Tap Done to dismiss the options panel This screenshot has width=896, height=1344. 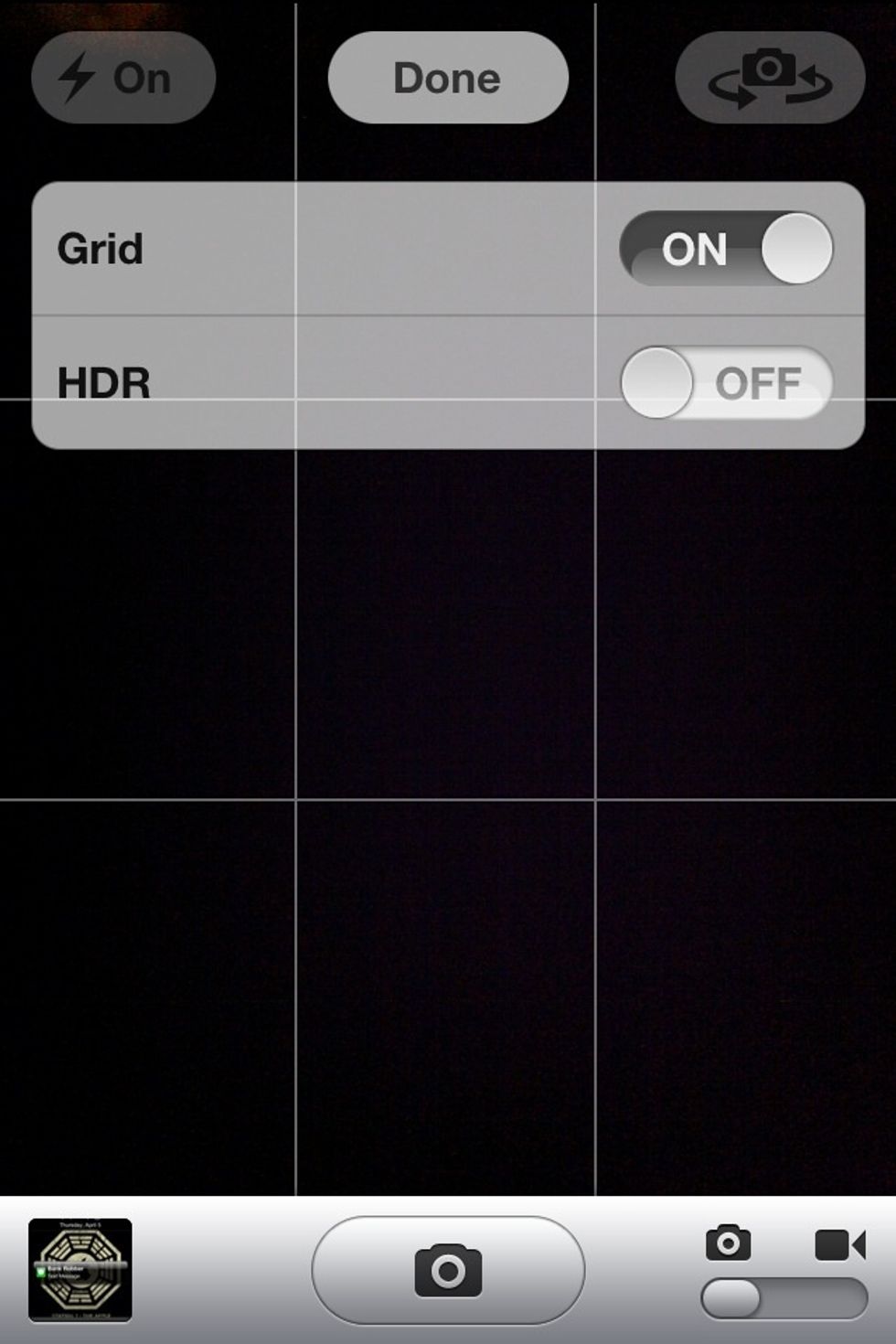point(448,78)
